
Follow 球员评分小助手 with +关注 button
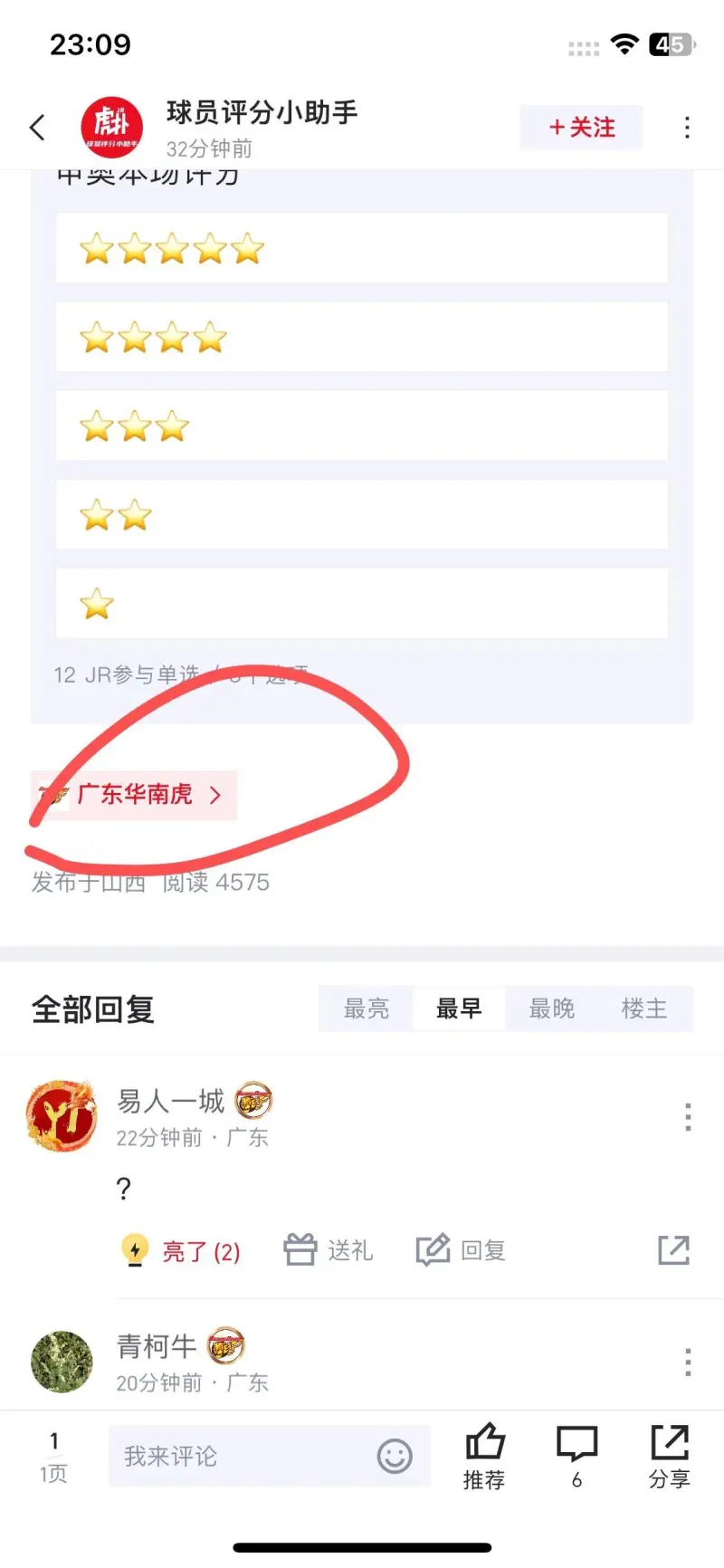pos(581,128)
